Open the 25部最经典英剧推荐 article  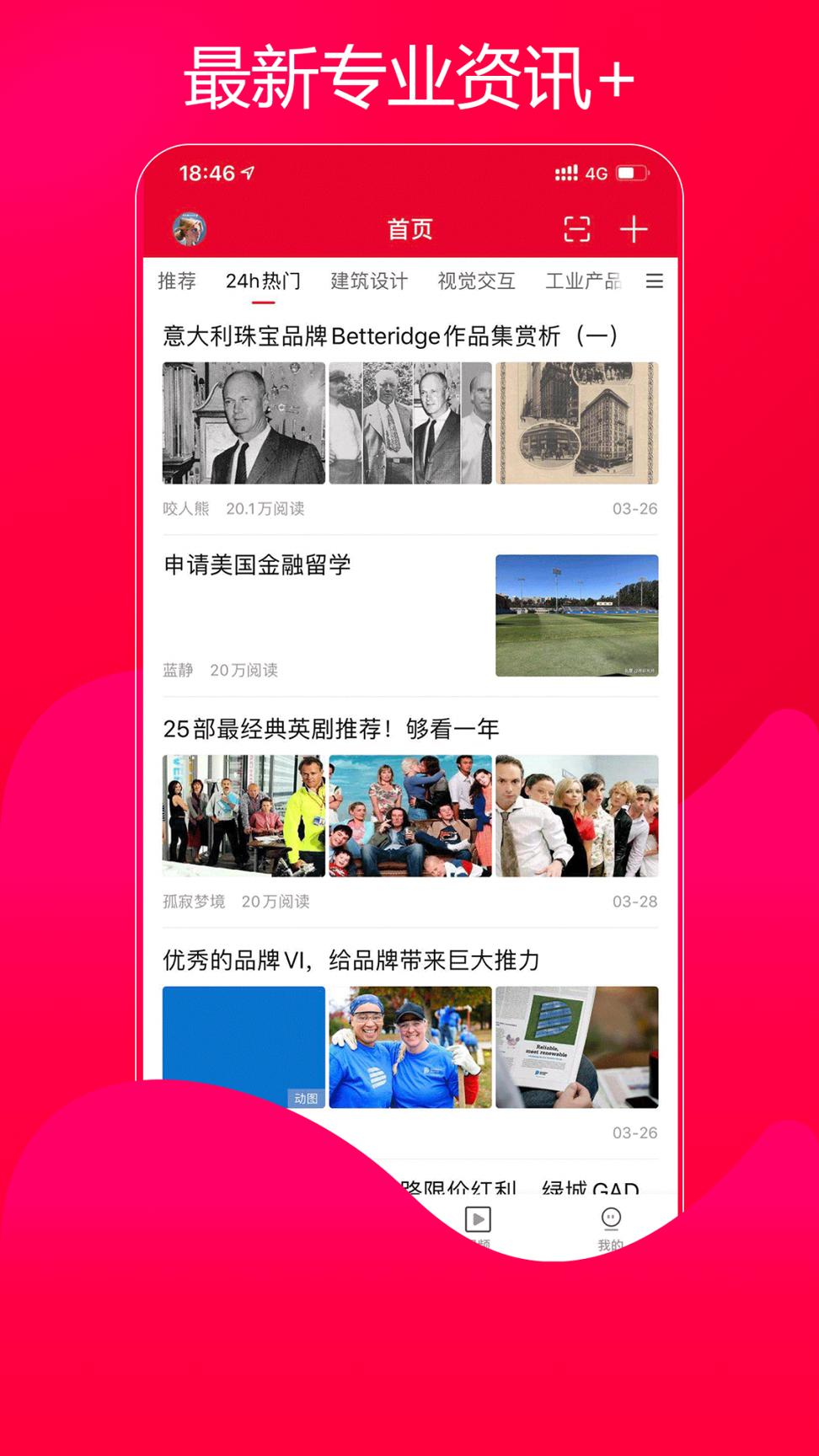pyautogui.click(x=330, y=730)
